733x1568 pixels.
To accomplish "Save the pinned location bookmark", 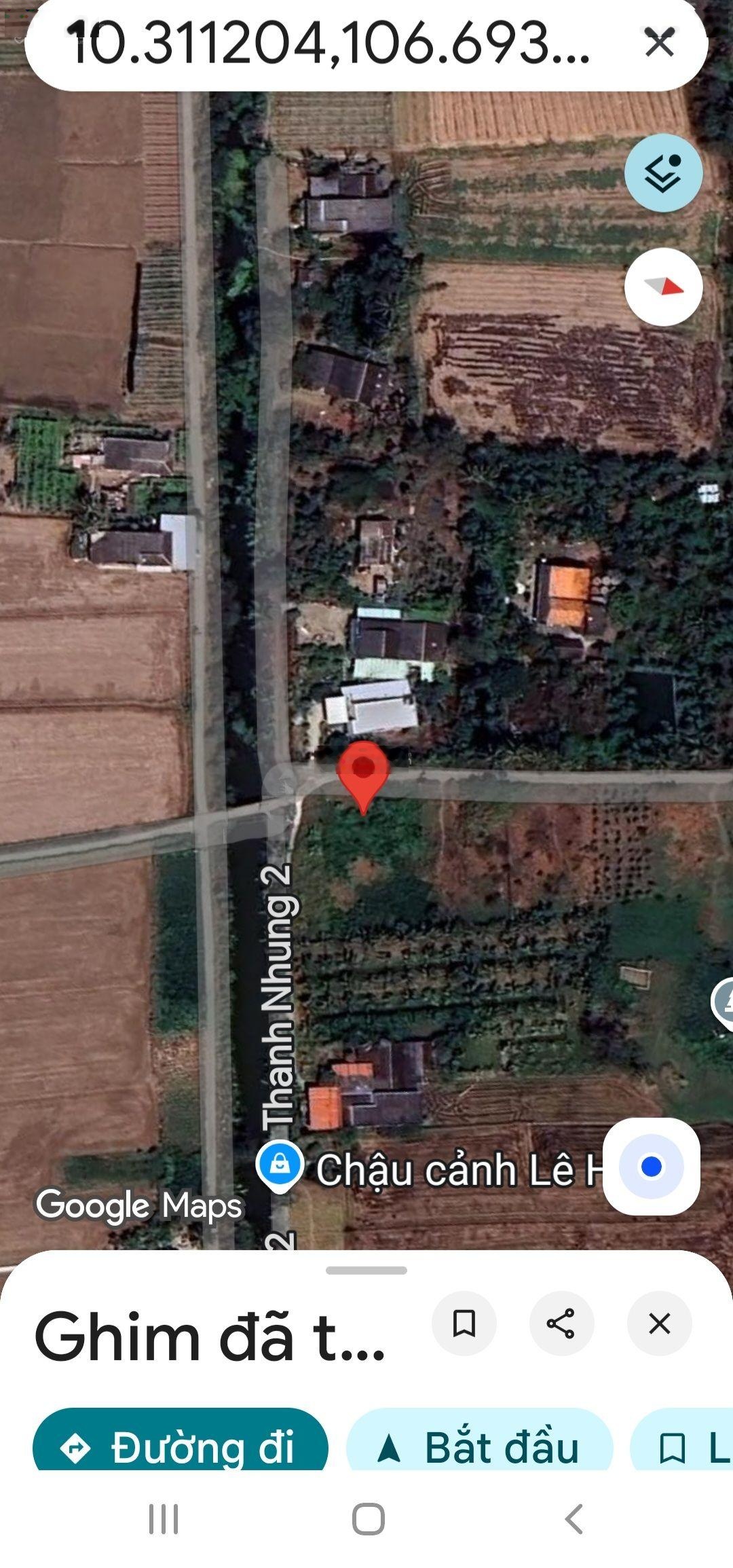I will [x=464, y=1324].
